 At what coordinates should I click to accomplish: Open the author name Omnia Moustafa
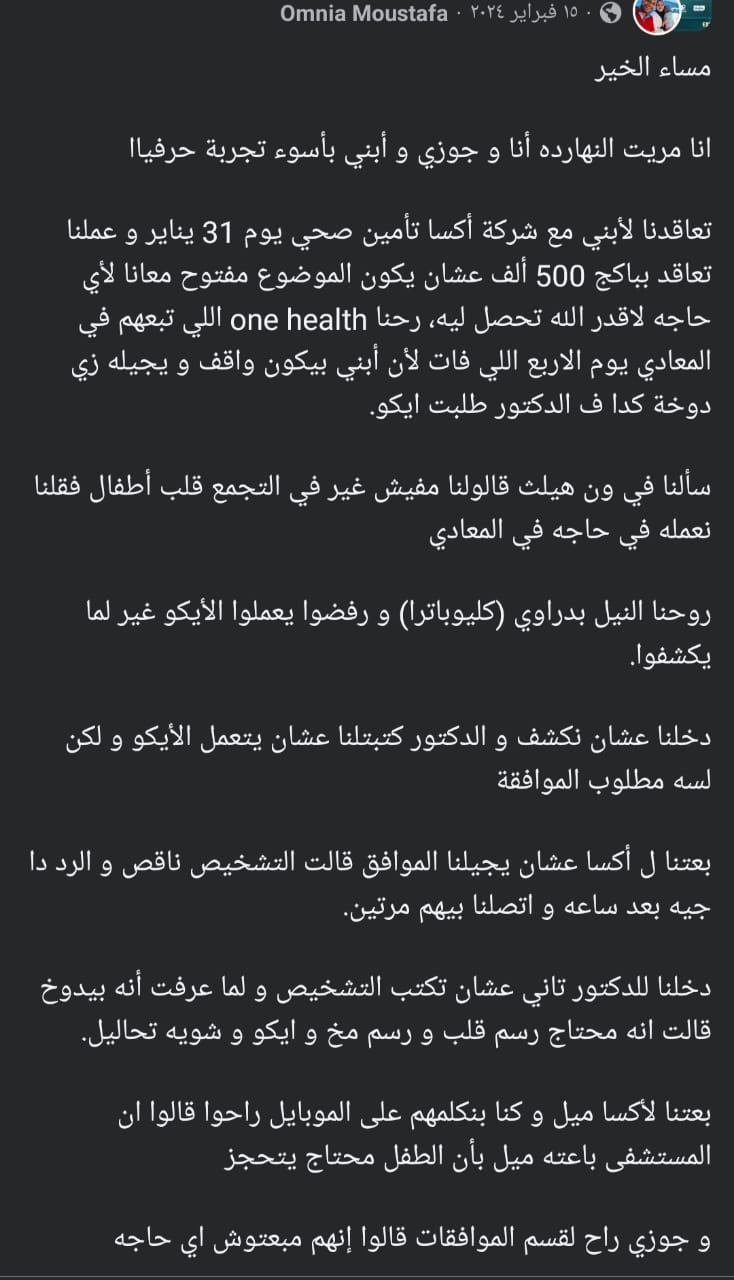(364, 14)
